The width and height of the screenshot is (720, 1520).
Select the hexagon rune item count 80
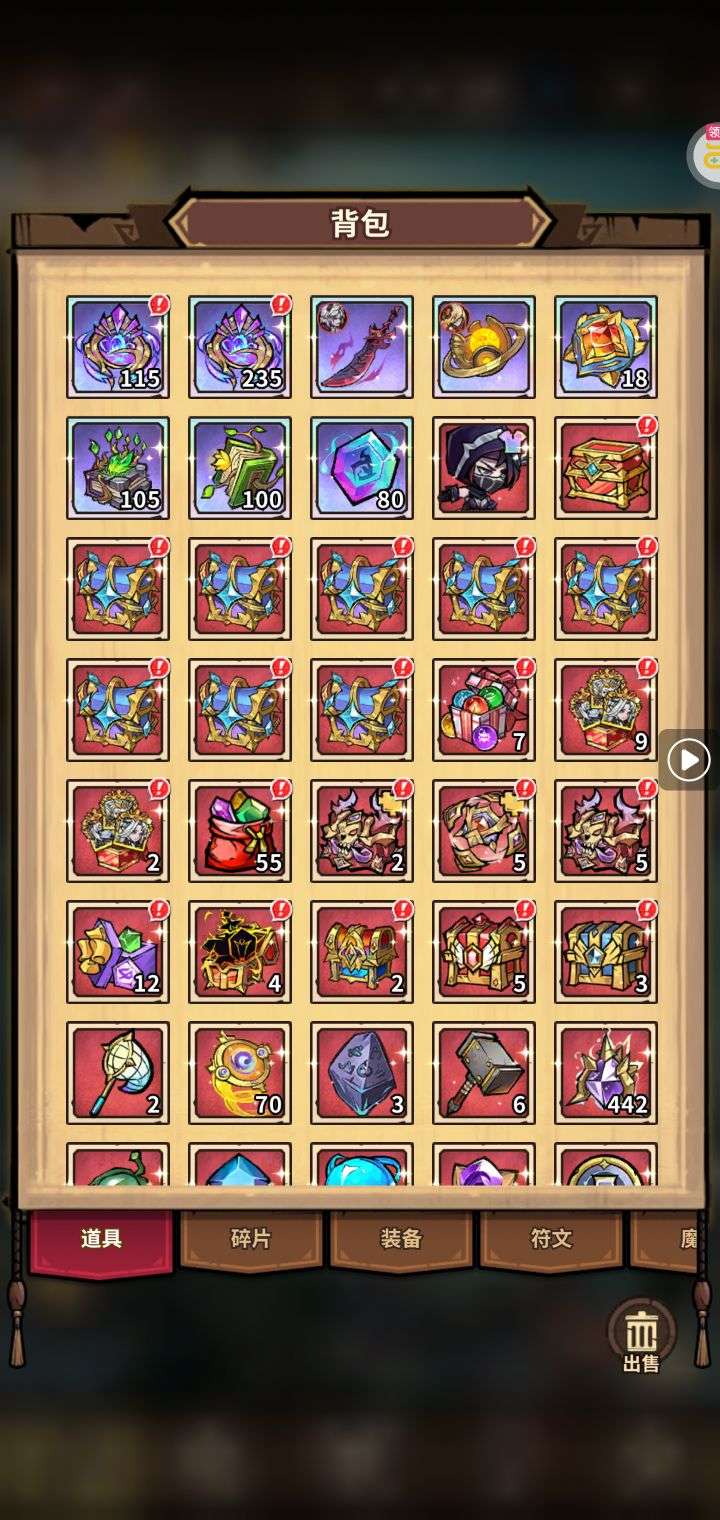click(362, 468)
